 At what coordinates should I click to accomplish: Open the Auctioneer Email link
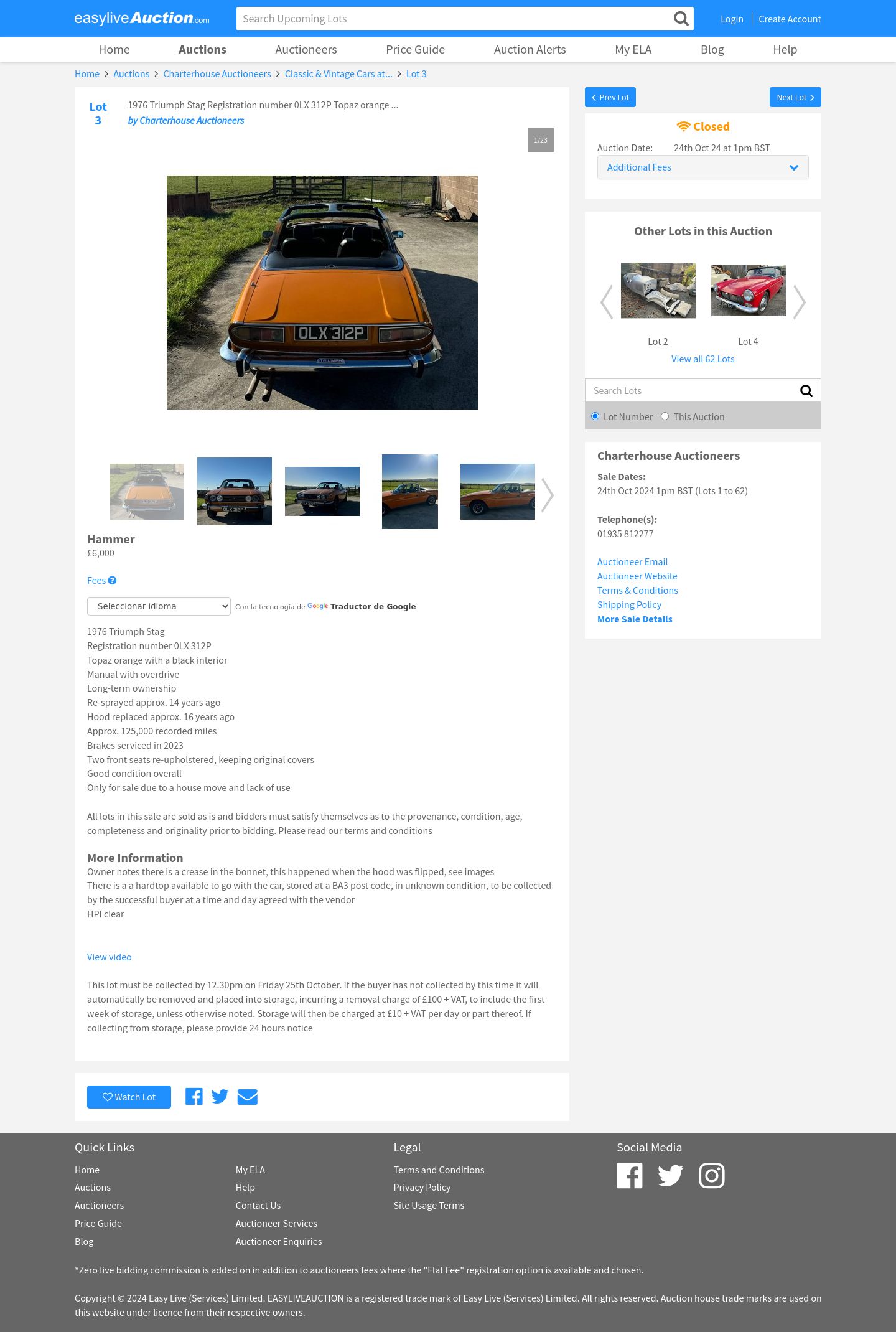[x=632, y=561]
